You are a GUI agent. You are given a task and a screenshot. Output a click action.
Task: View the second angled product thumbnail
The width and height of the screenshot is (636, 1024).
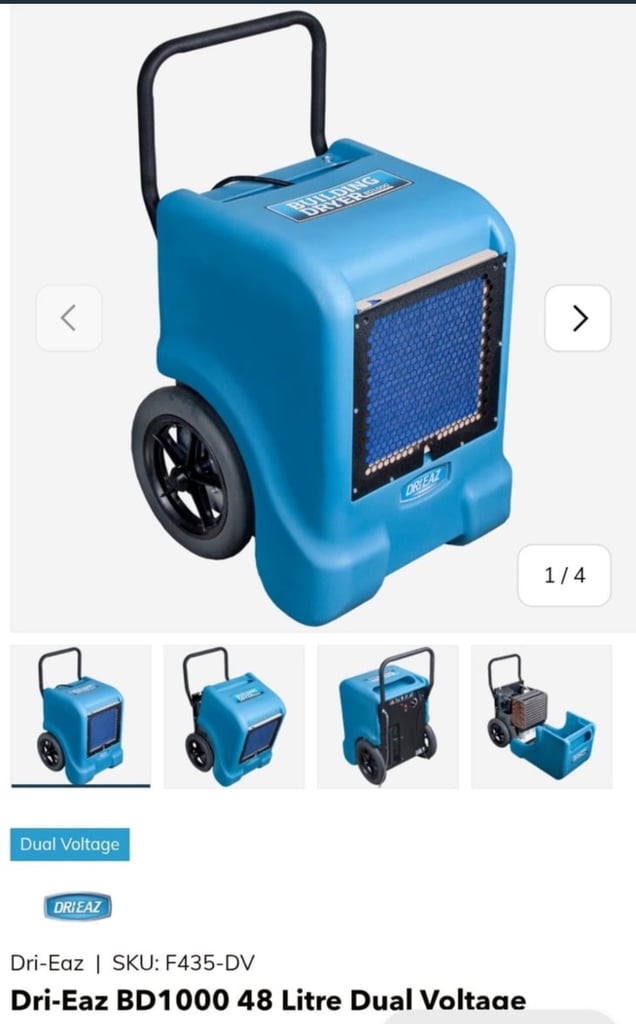234,716
